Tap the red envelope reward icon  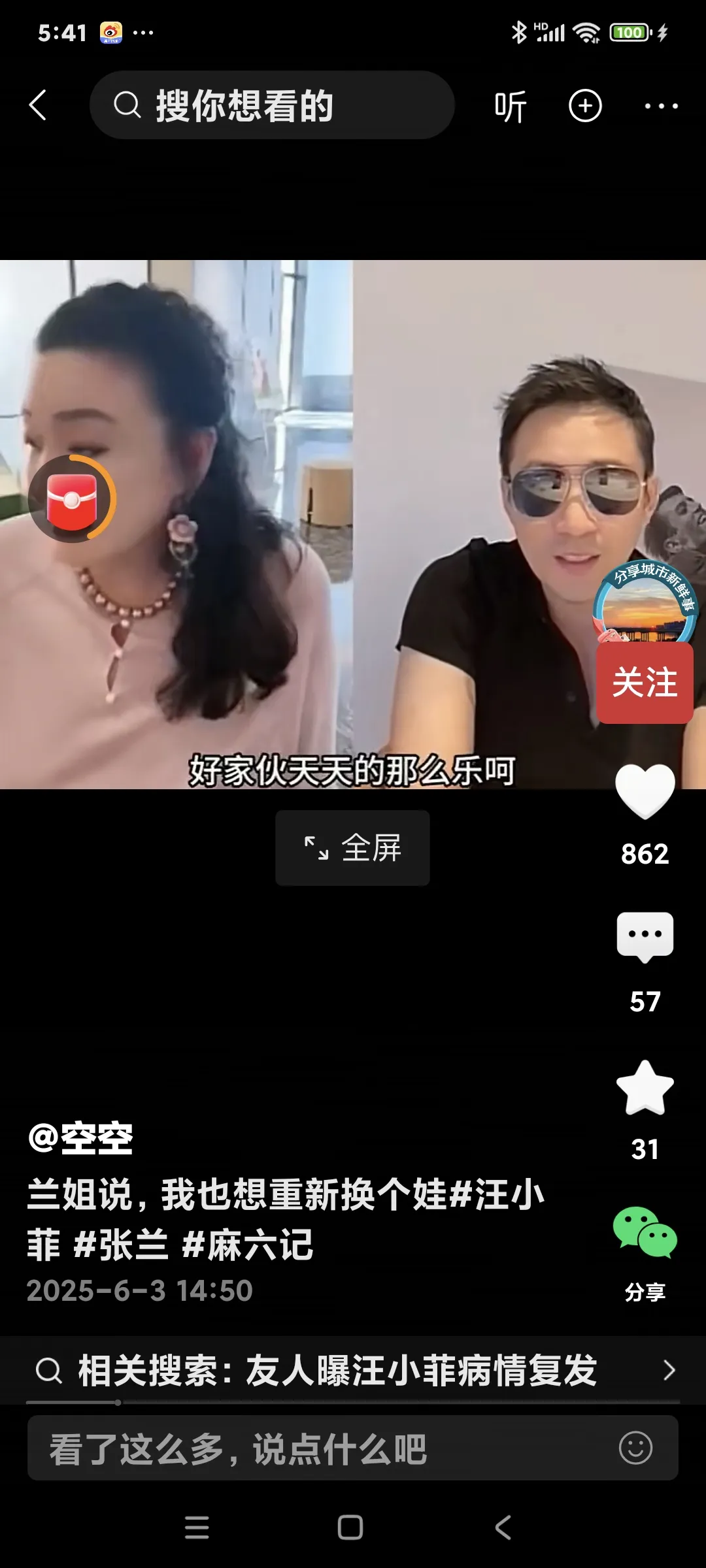tap(72, 500)
